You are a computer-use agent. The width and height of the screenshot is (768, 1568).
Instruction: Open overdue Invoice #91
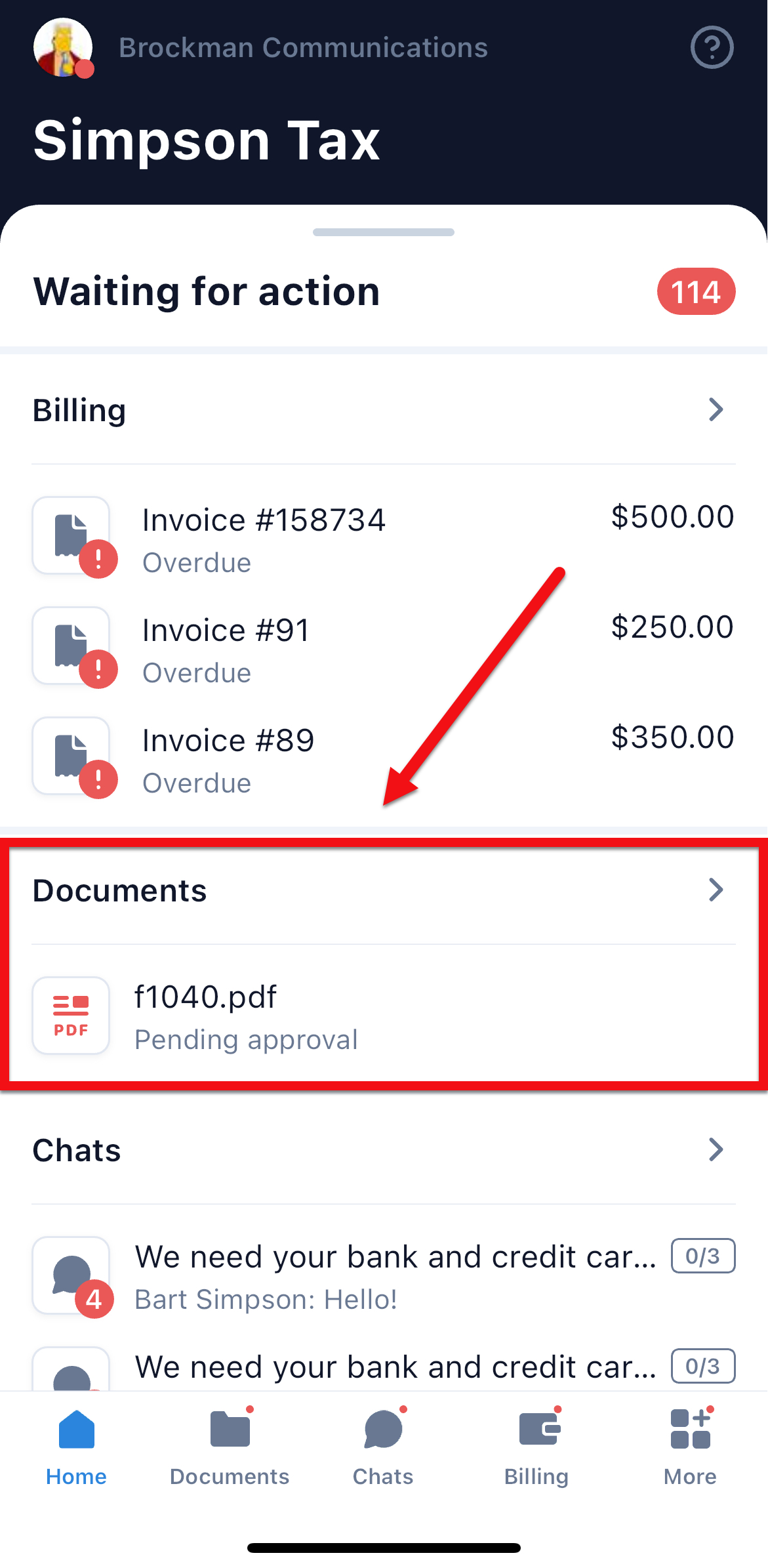383,647
